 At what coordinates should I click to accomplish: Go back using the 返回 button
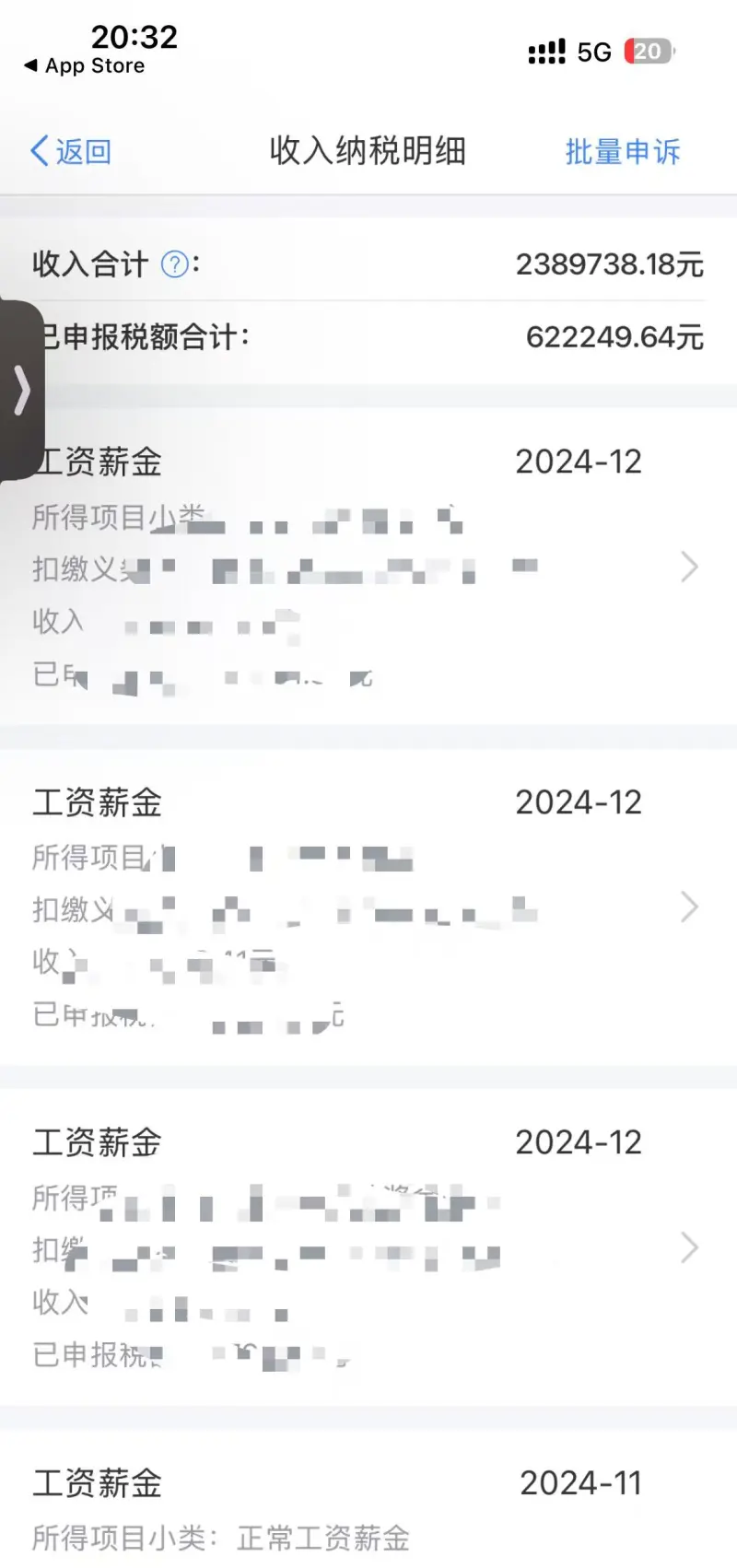[x=71, y=151]
